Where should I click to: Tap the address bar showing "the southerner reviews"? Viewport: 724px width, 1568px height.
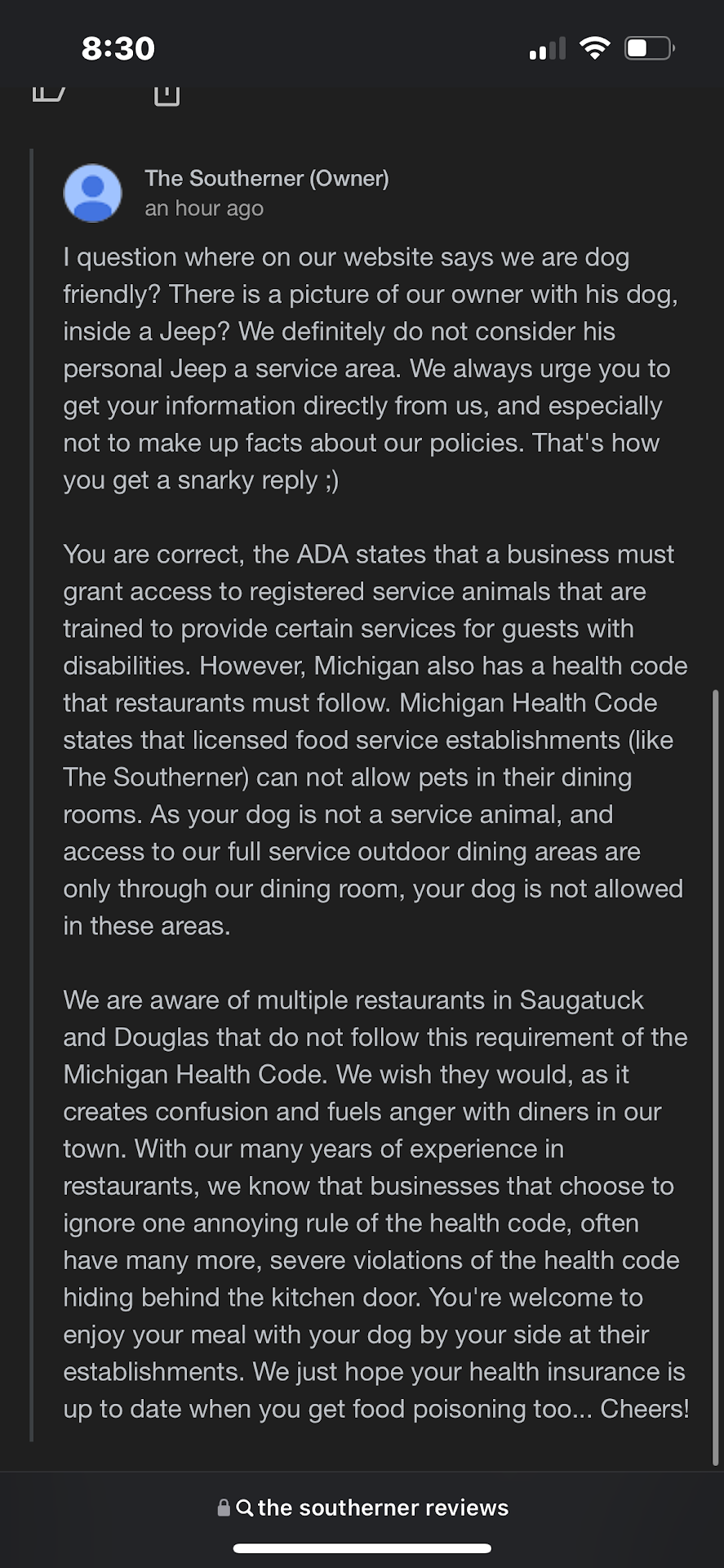362,1508
